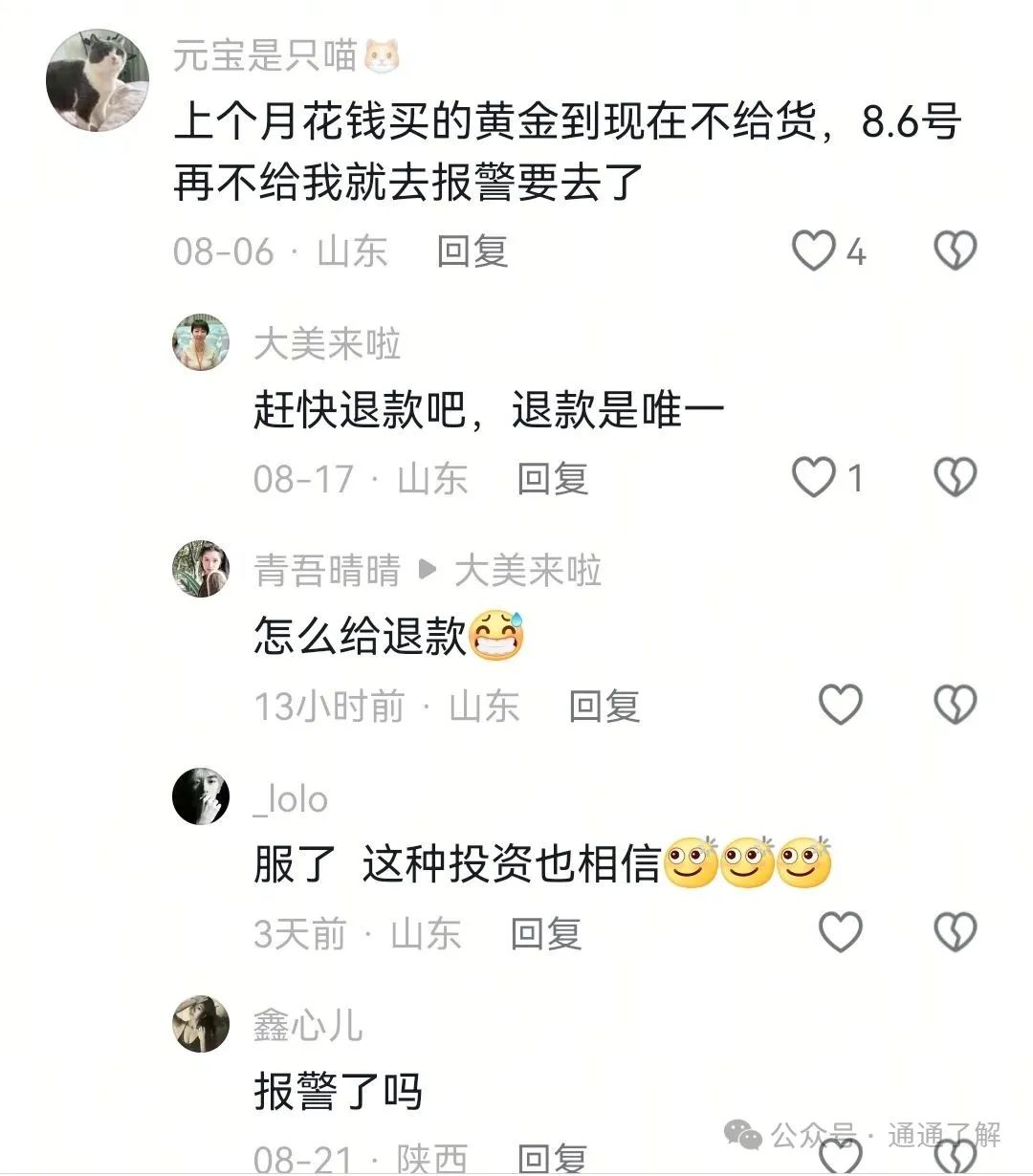
Task: View 大美来啦's profile via avatar
Action: tap(201, 342)
